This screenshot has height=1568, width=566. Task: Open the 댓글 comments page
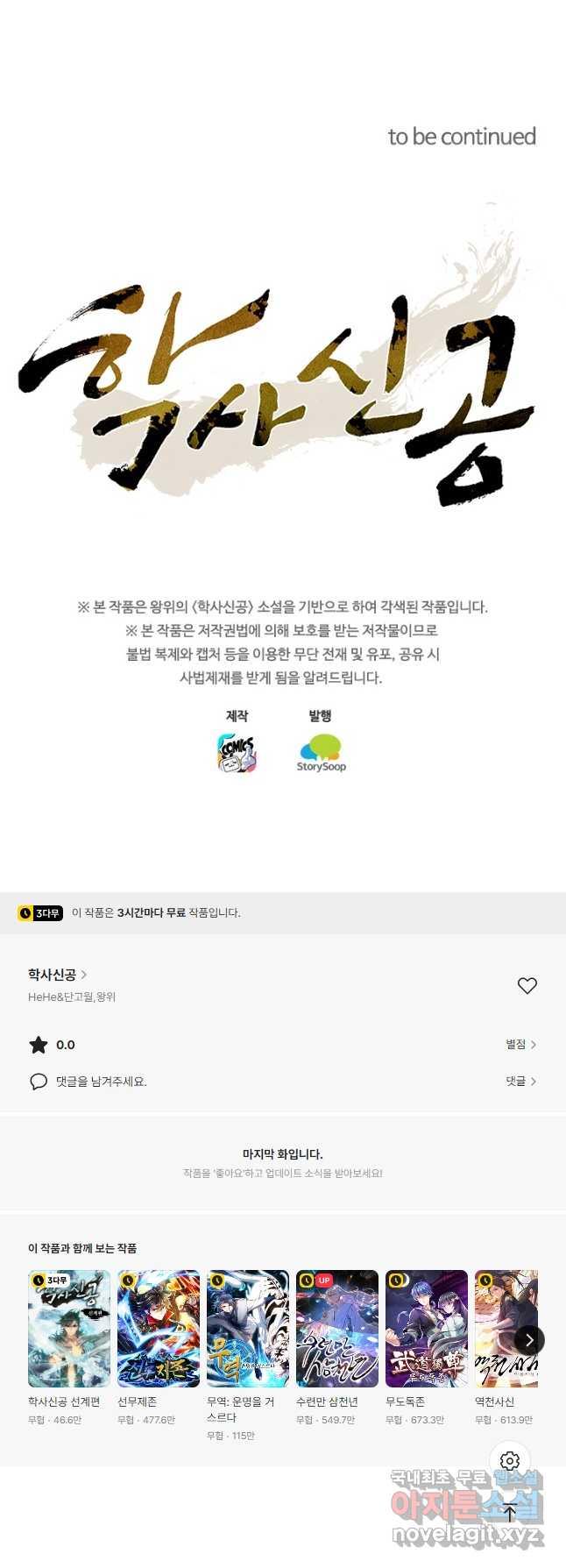coord(520,1081)
